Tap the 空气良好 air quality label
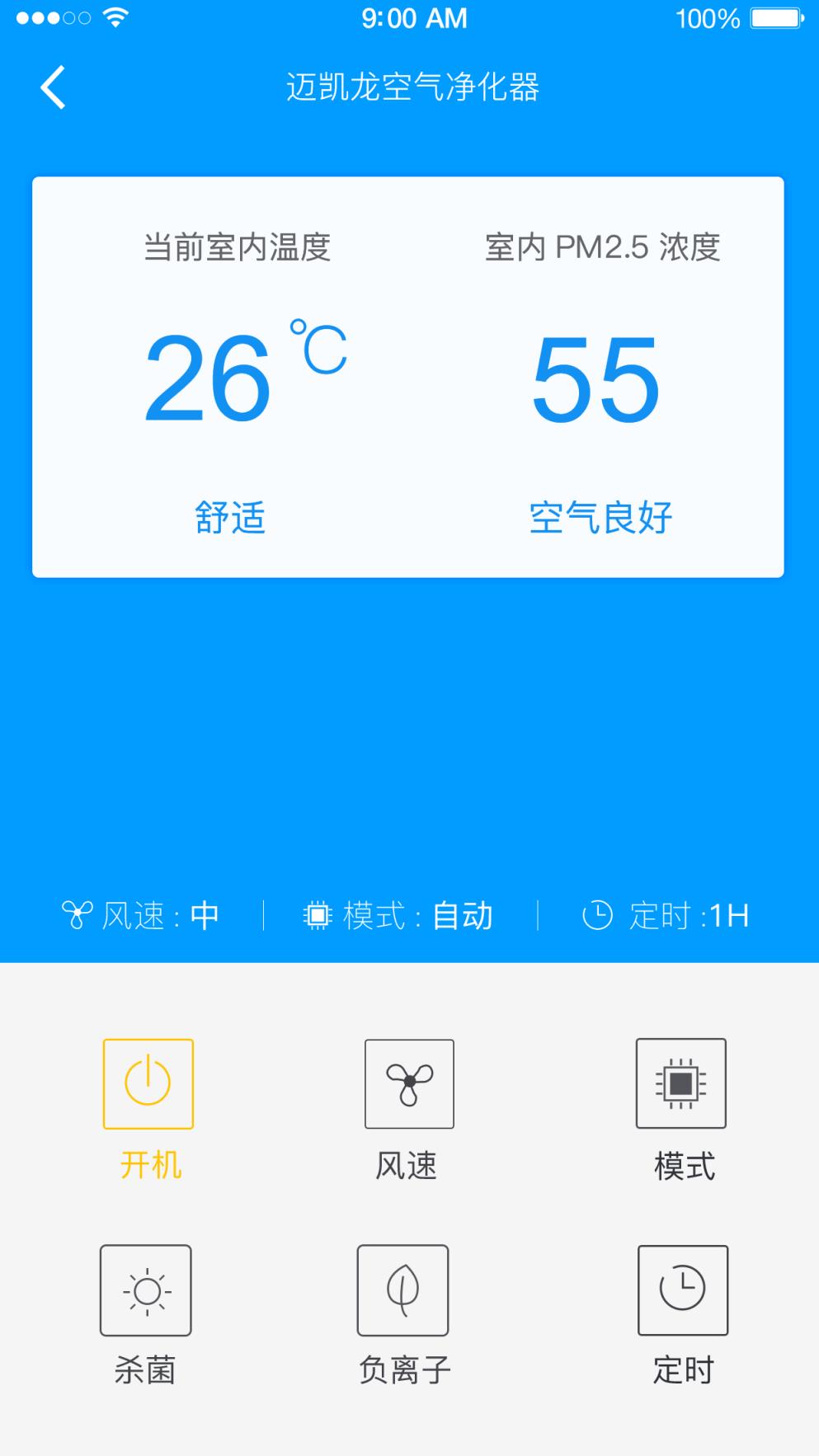Image resolution: width=819 pixels, height=1456 pixels. coord(600,515)
